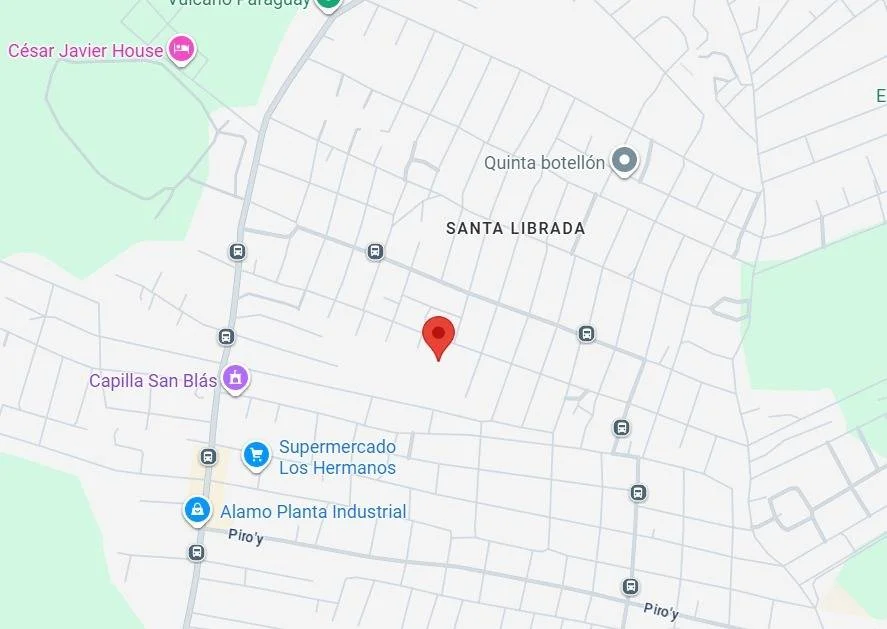Open the Capilla San Blás marker

(x=236, y=378)
